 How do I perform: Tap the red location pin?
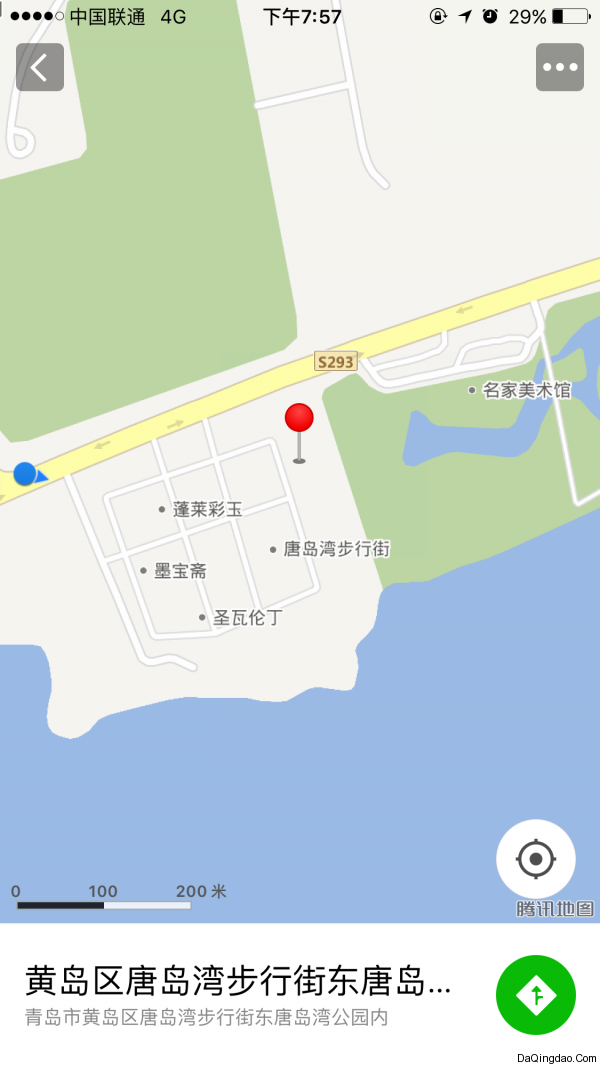click(299, 420)
